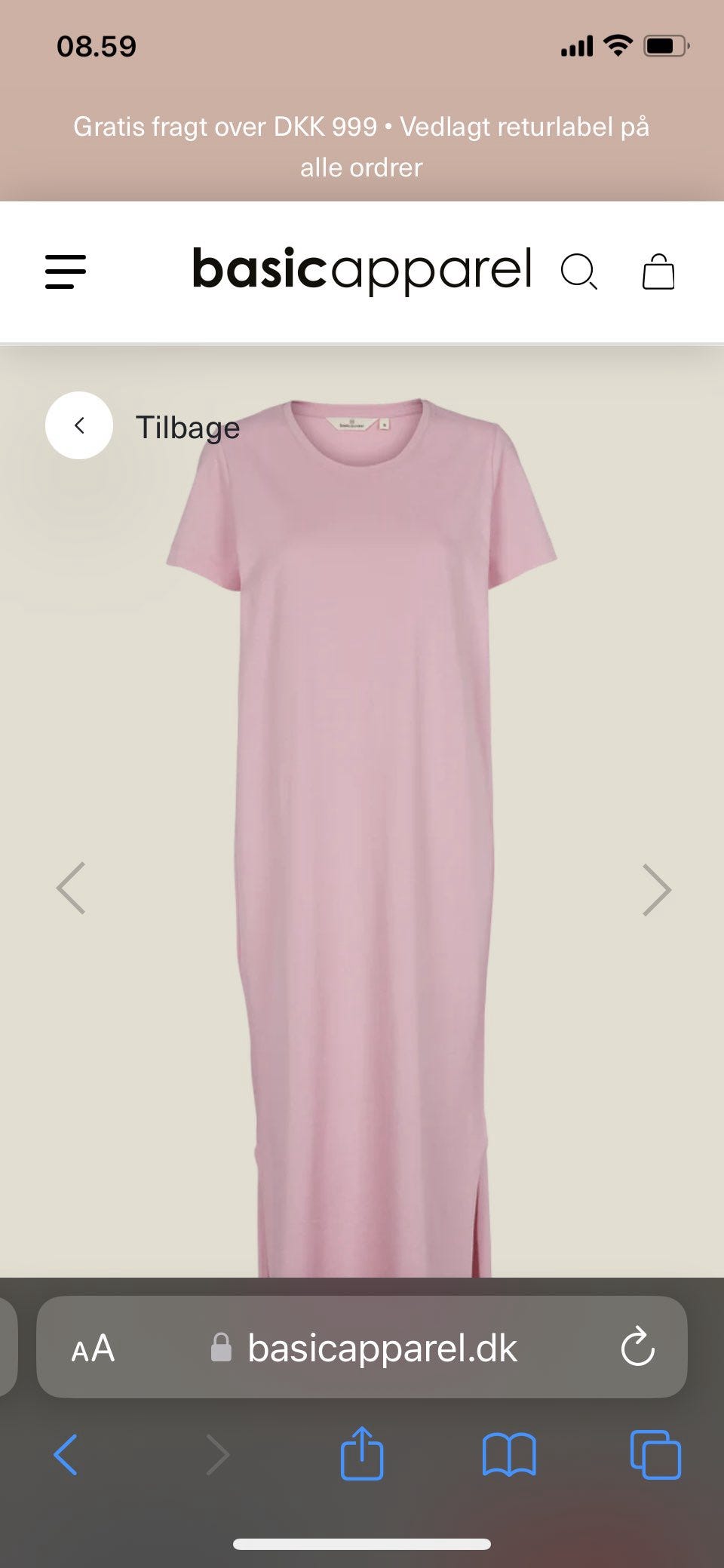Open the shopping bag
Image resolution: width=724 pixels, height=1568 pixels.
click(658, 272)
